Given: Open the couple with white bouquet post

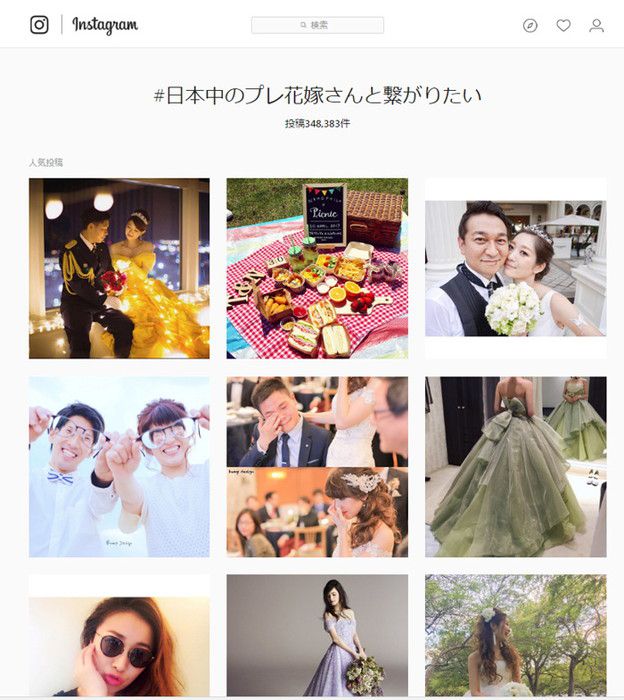Looking at the screenshot, I should [x=515, y=268].
